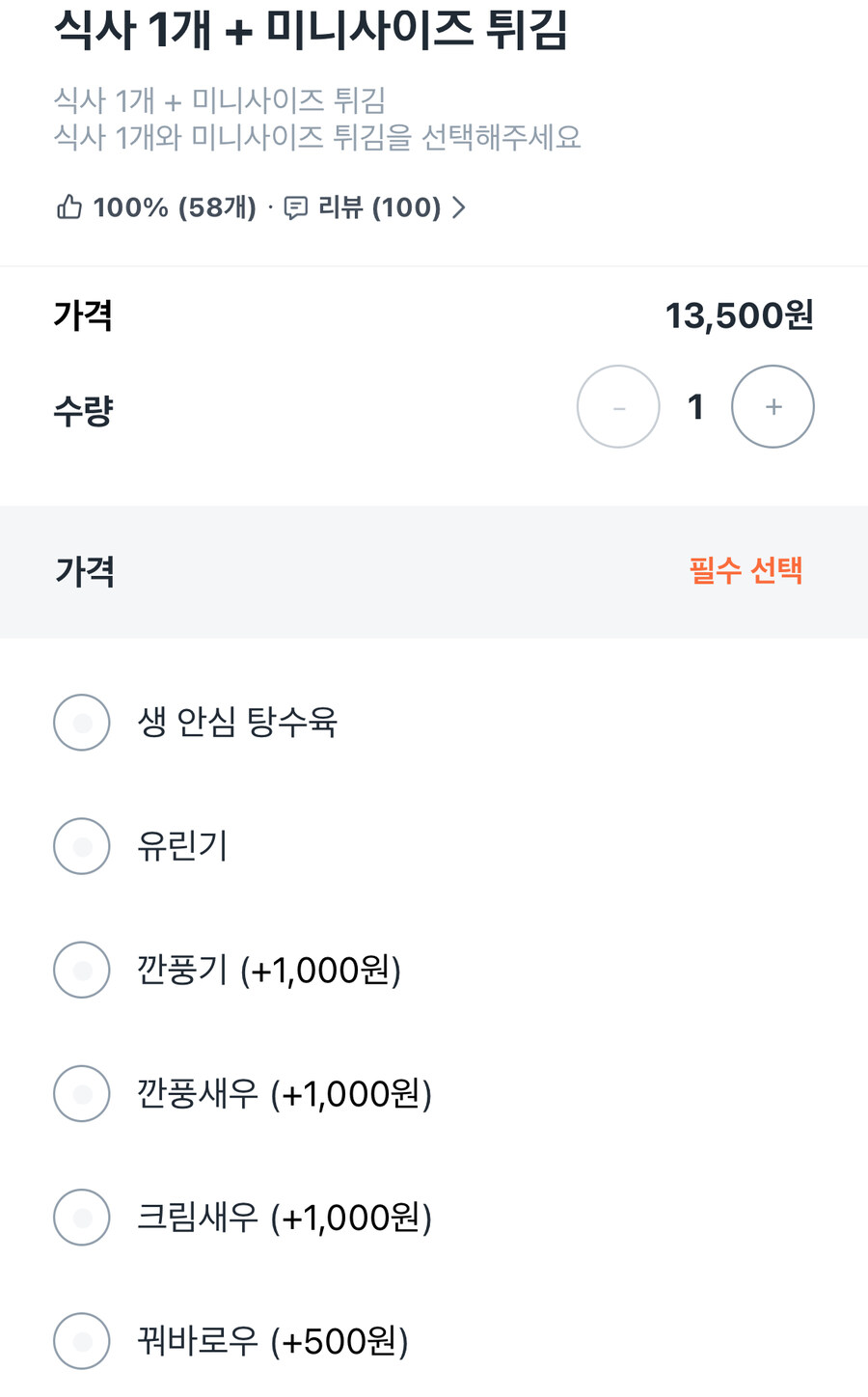The width and height of the screenshot is (868, 1397).
Task: Choose 깐풍기 (+1,000원)
Action: coord(82,970)
